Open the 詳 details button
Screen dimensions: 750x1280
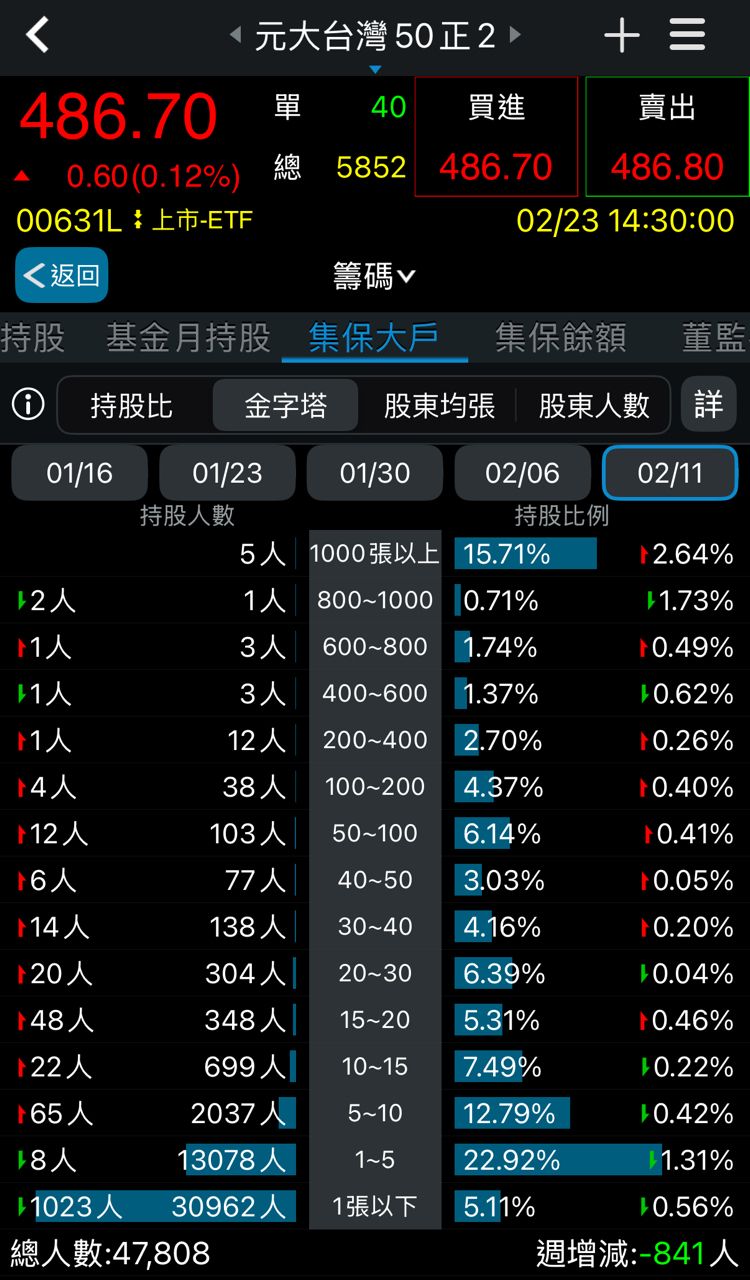pos(708,404)
